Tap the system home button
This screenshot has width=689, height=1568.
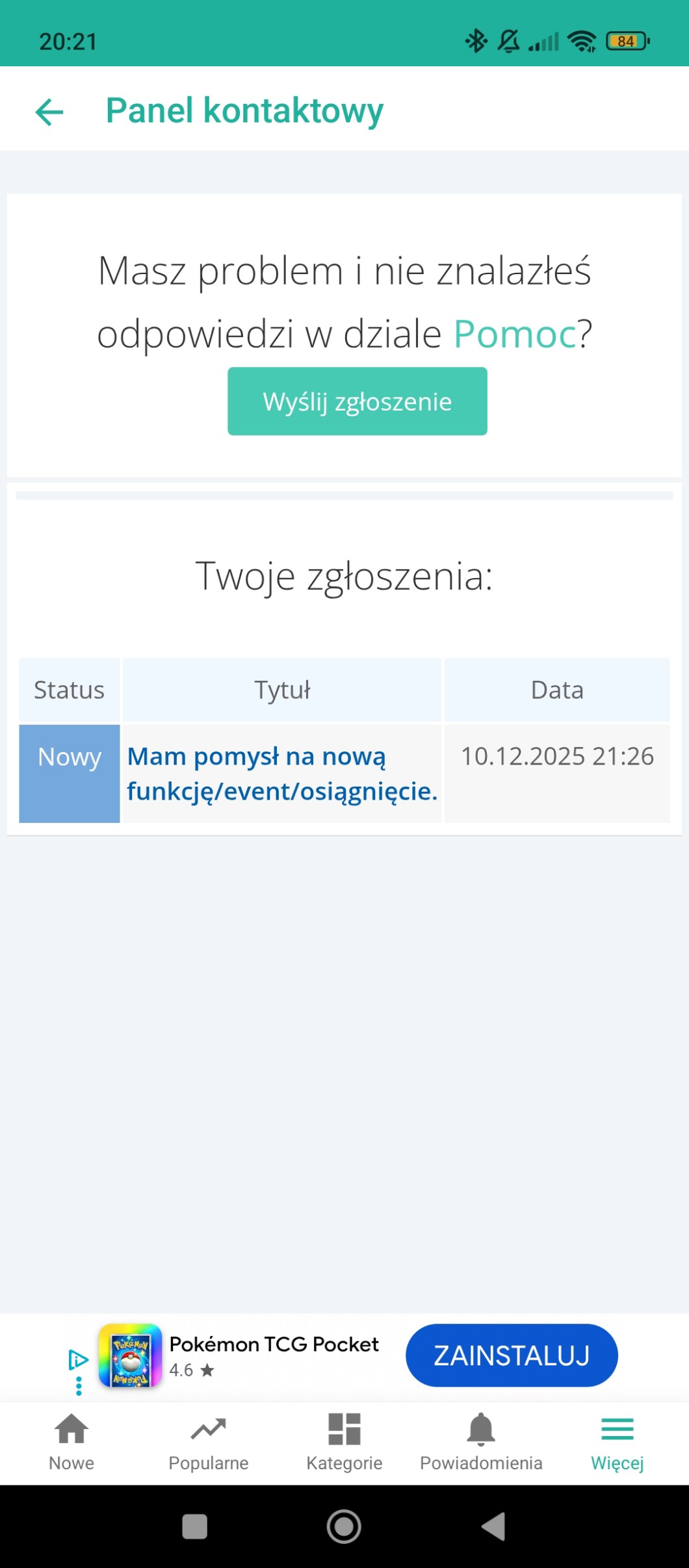pyautogui.click(x=344, y=1526)
